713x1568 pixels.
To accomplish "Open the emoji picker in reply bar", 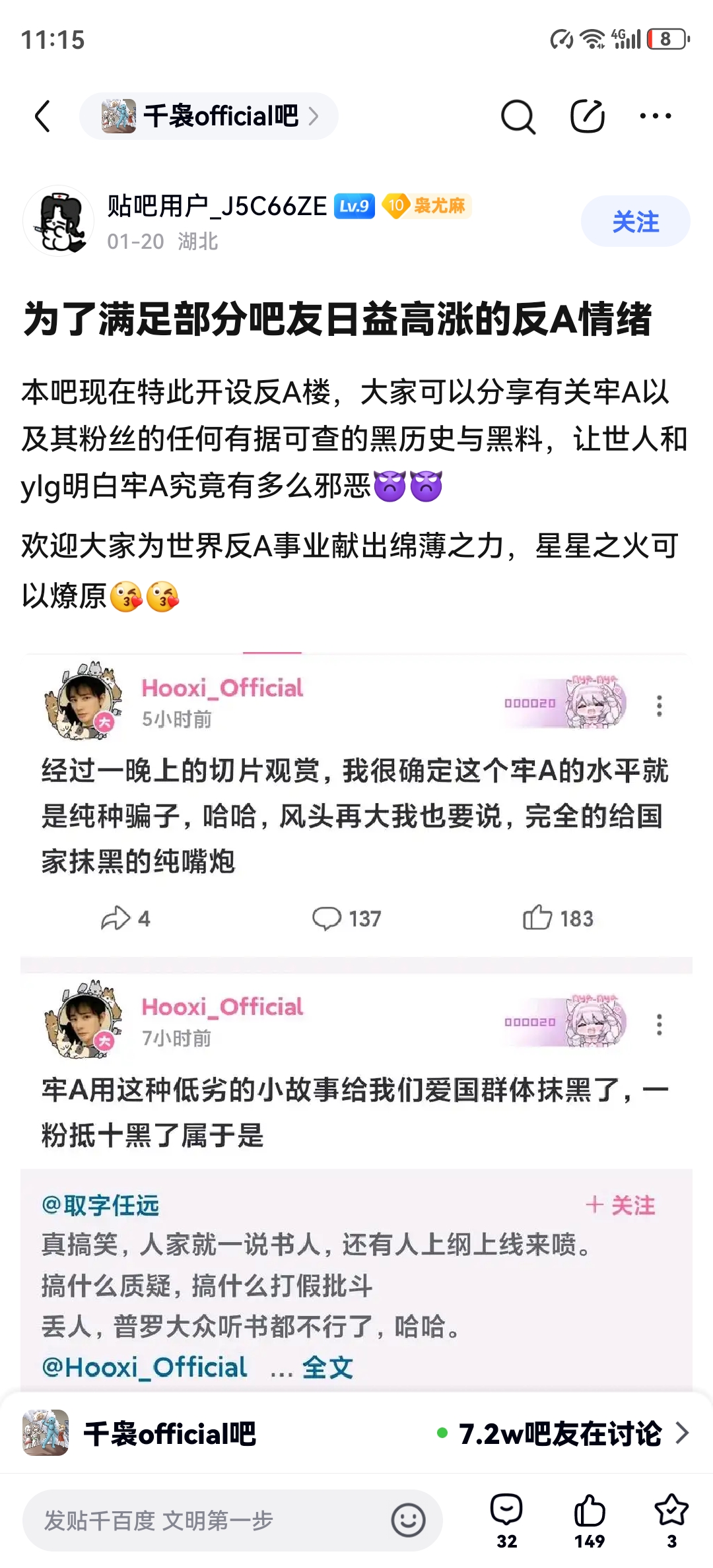I will tap(408, 1520).
